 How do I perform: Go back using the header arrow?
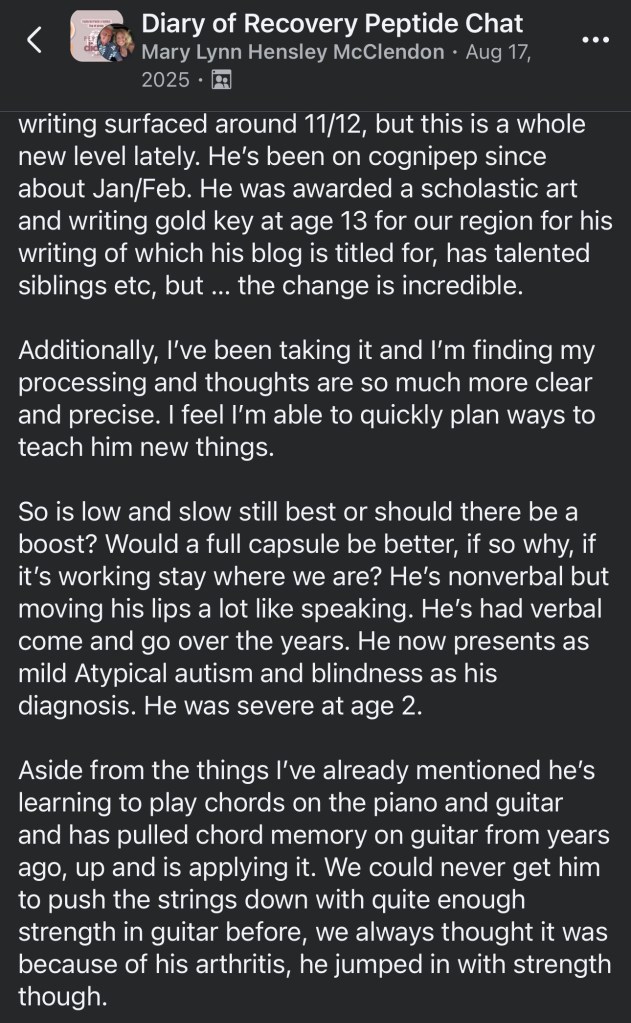(35, 40)
